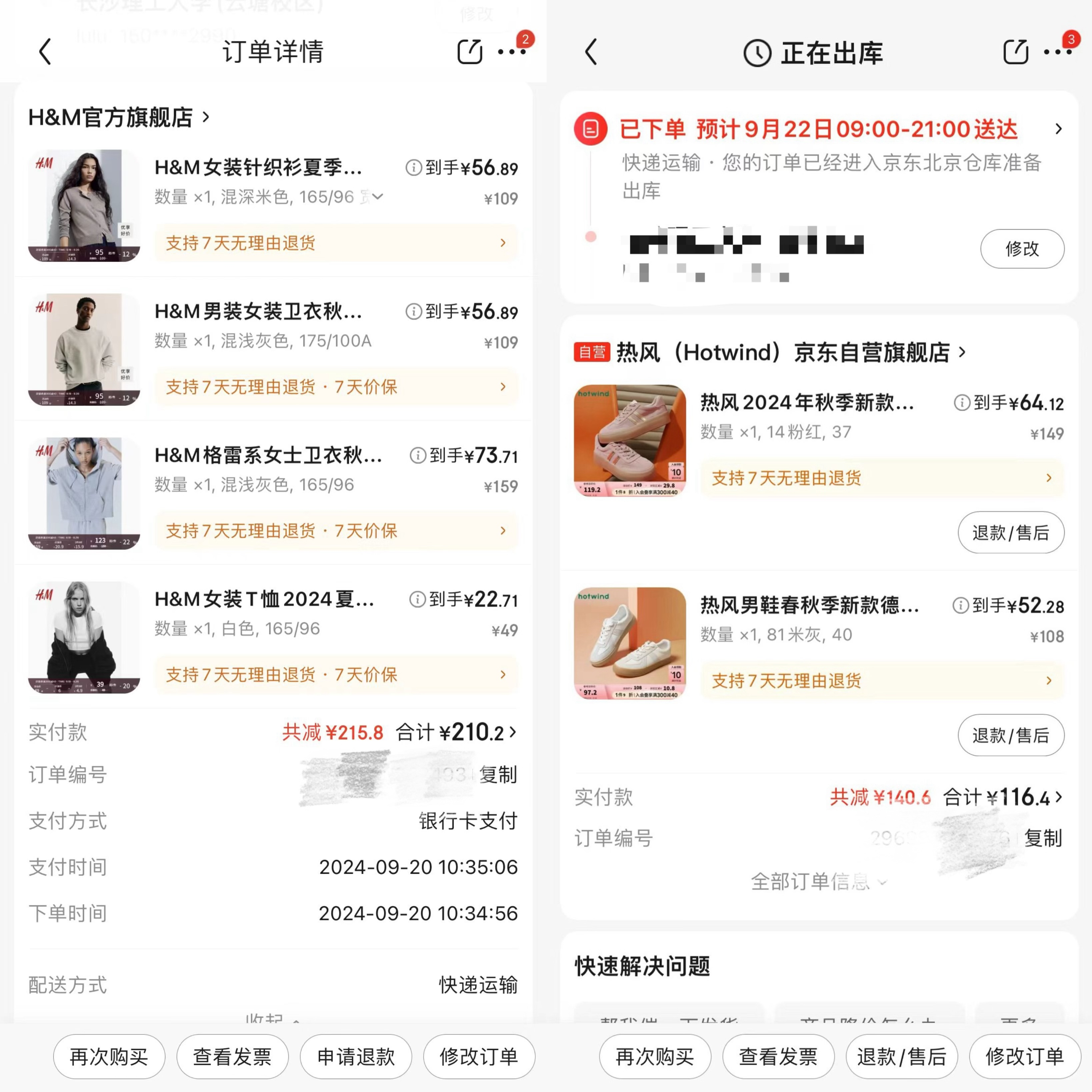Request 退款/售后 for the 81米灰 men's shoes
The image size is (1092, 1092).
[x=1011, y=735]
